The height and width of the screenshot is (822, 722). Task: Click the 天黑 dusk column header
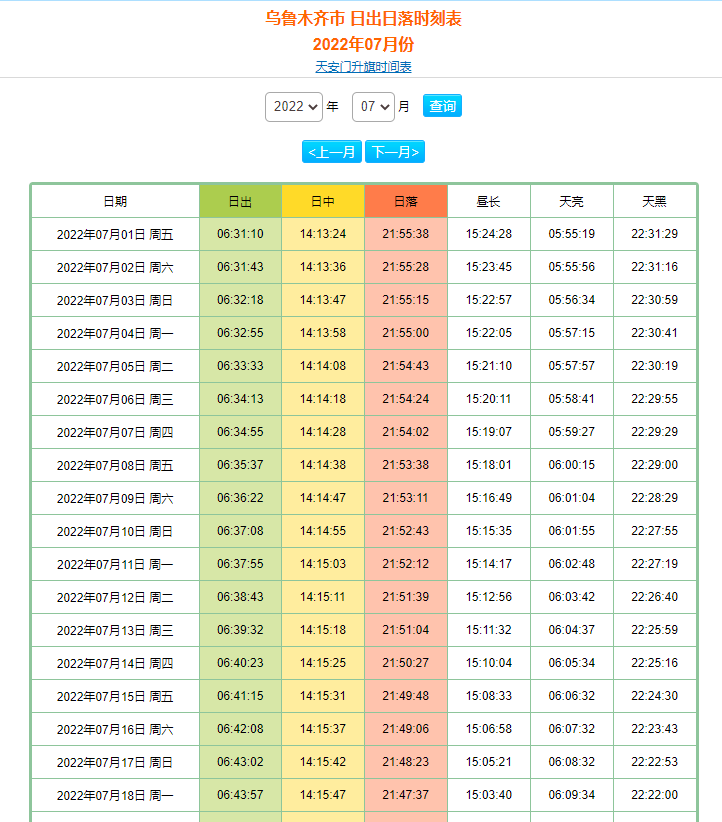coord(654,200)
